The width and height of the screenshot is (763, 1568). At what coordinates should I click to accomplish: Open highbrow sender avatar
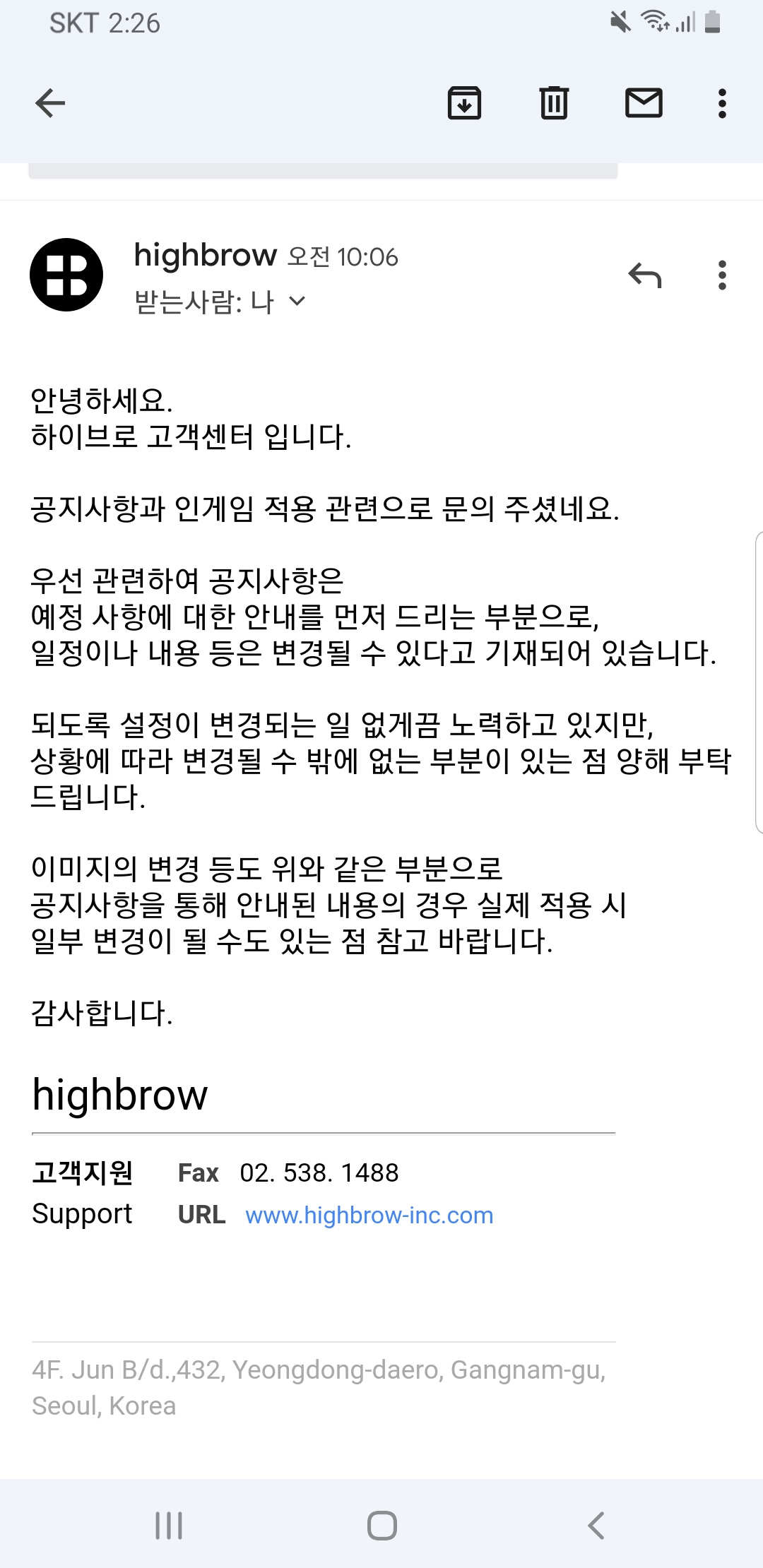[66, 275]
